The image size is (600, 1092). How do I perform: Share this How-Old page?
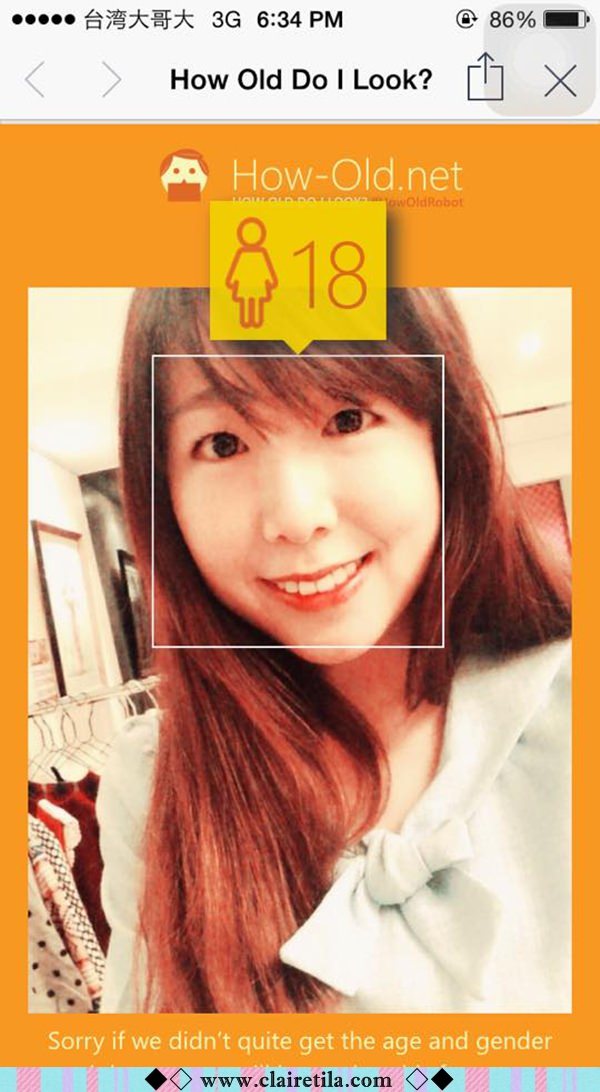[x=485, y=77]
